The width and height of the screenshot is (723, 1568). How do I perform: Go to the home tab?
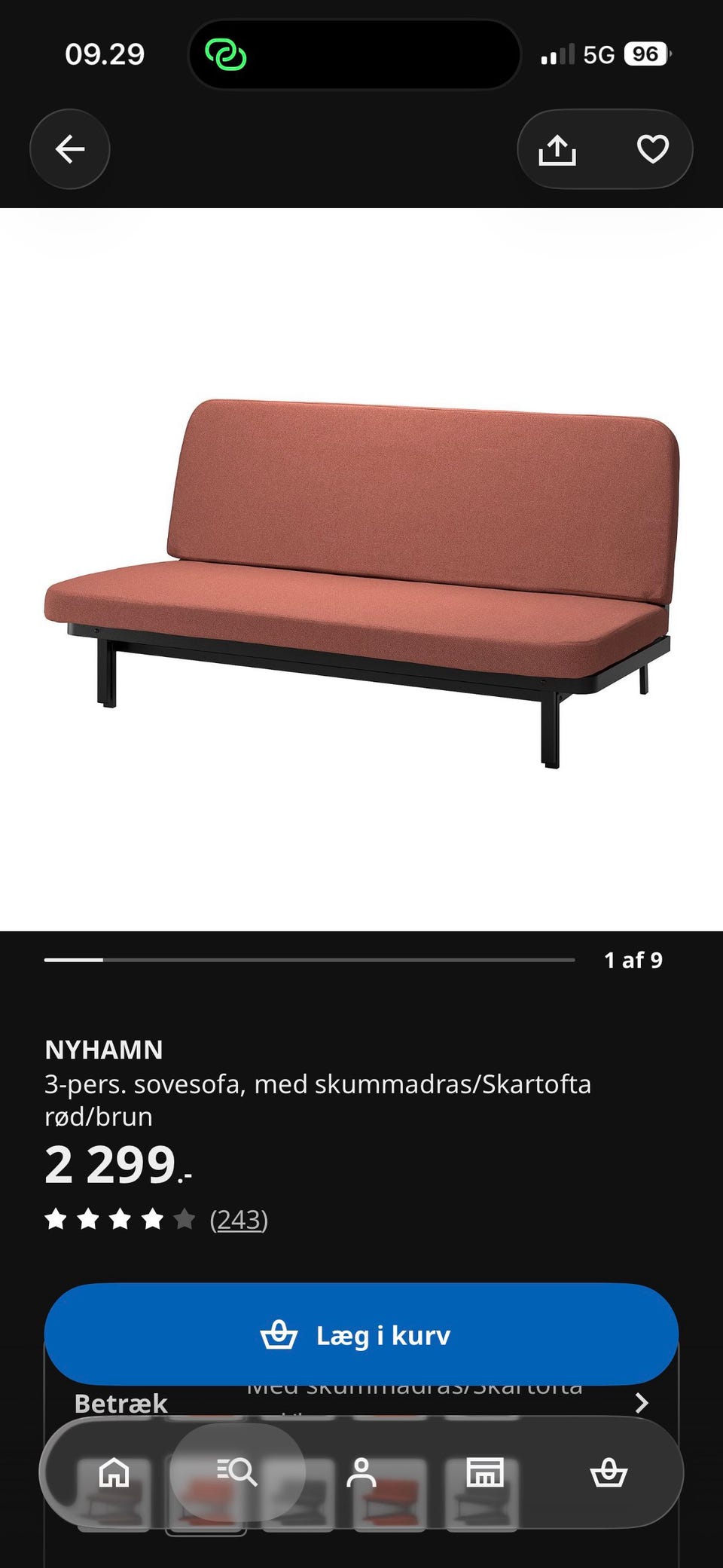[114, 1472]
